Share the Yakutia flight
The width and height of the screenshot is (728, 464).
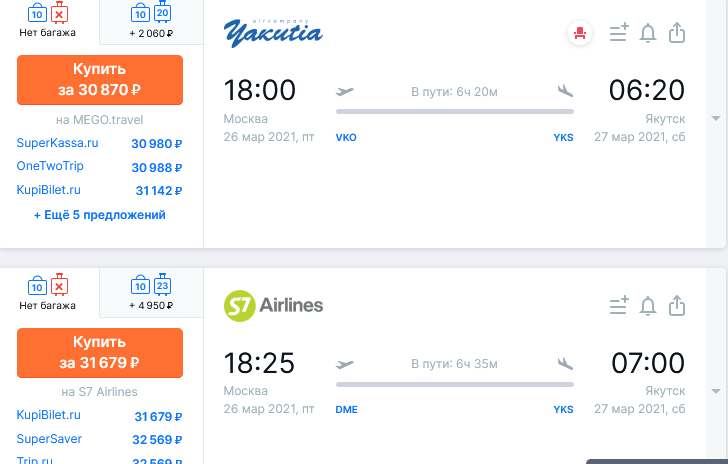pyautogui.click(x=677, y=33)
